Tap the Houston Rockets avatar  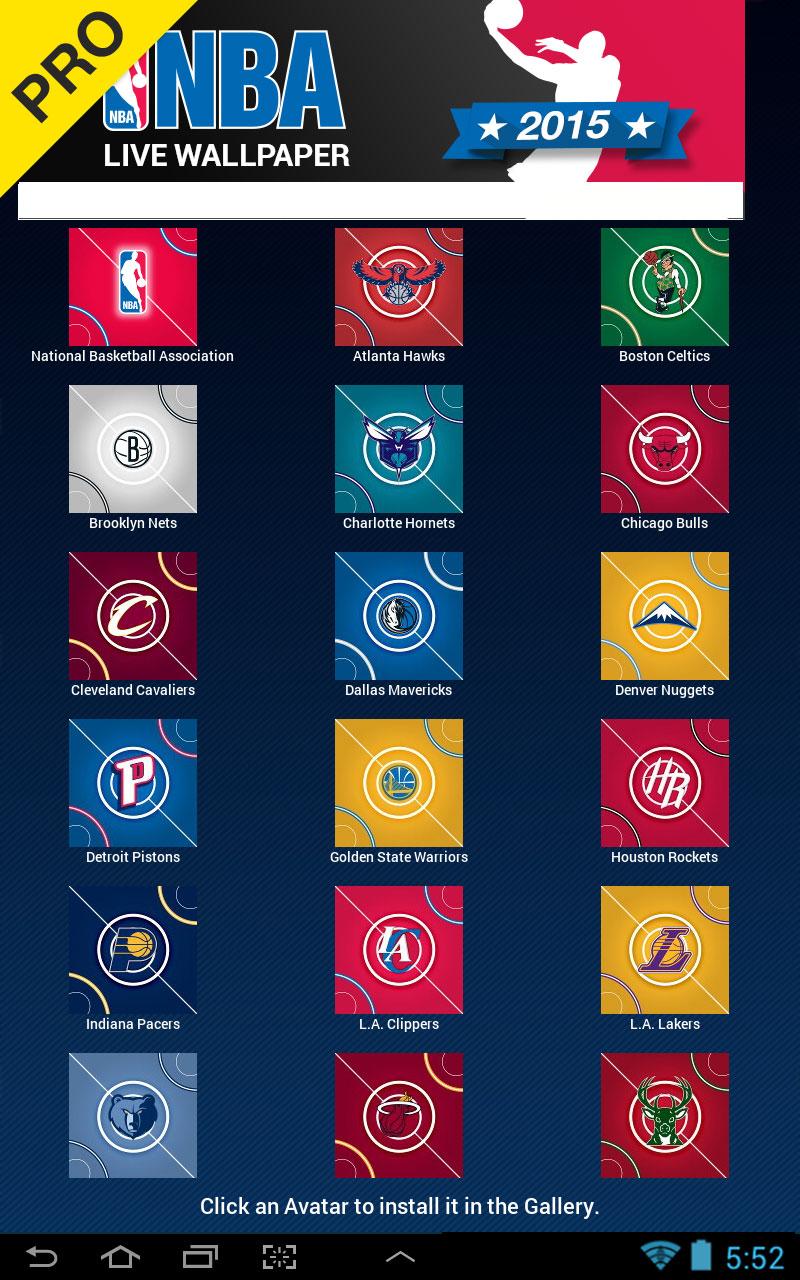point(665,783)
